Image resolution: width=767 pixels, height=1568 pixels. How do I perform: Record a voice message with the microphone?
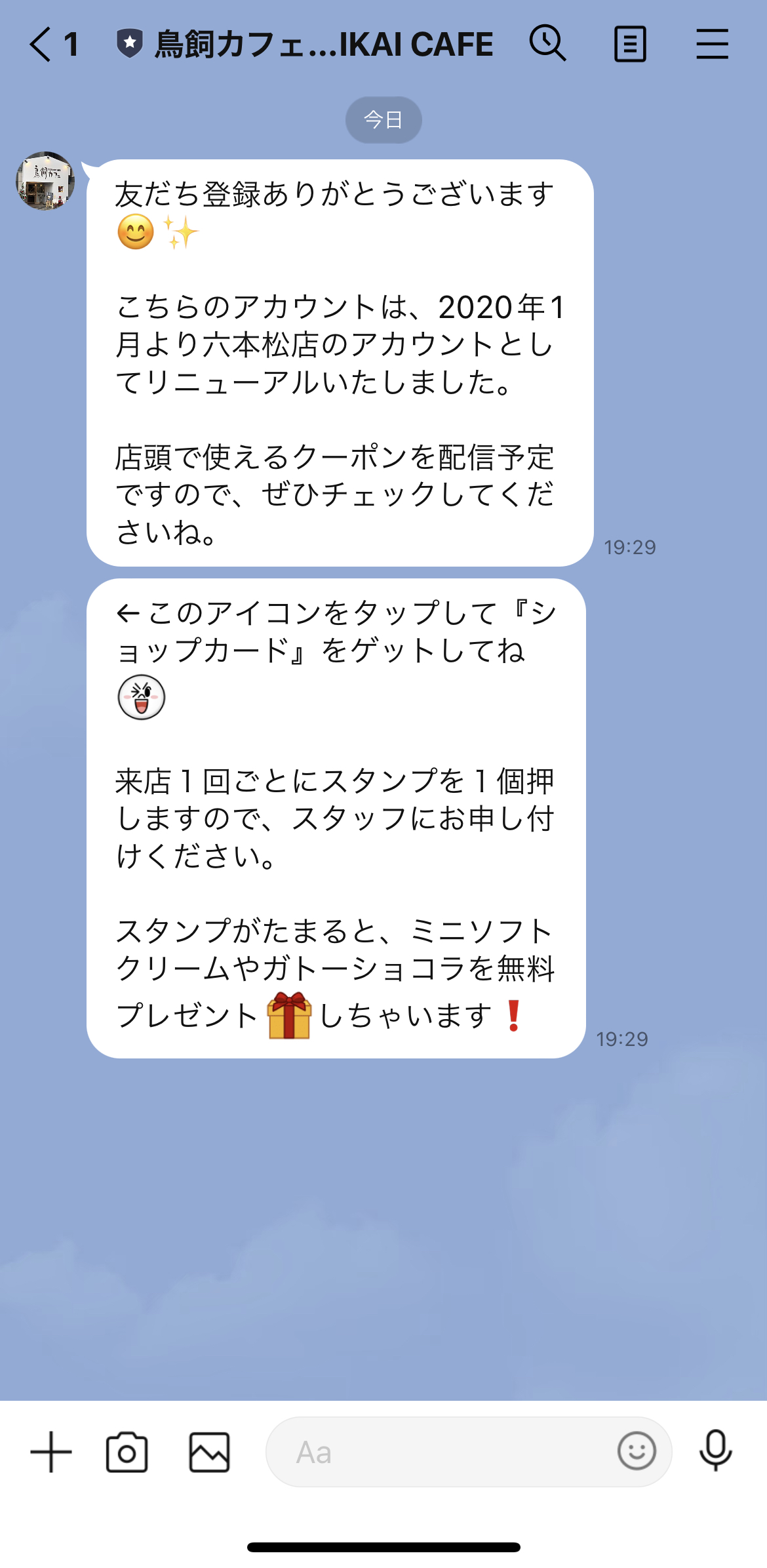715,1451
